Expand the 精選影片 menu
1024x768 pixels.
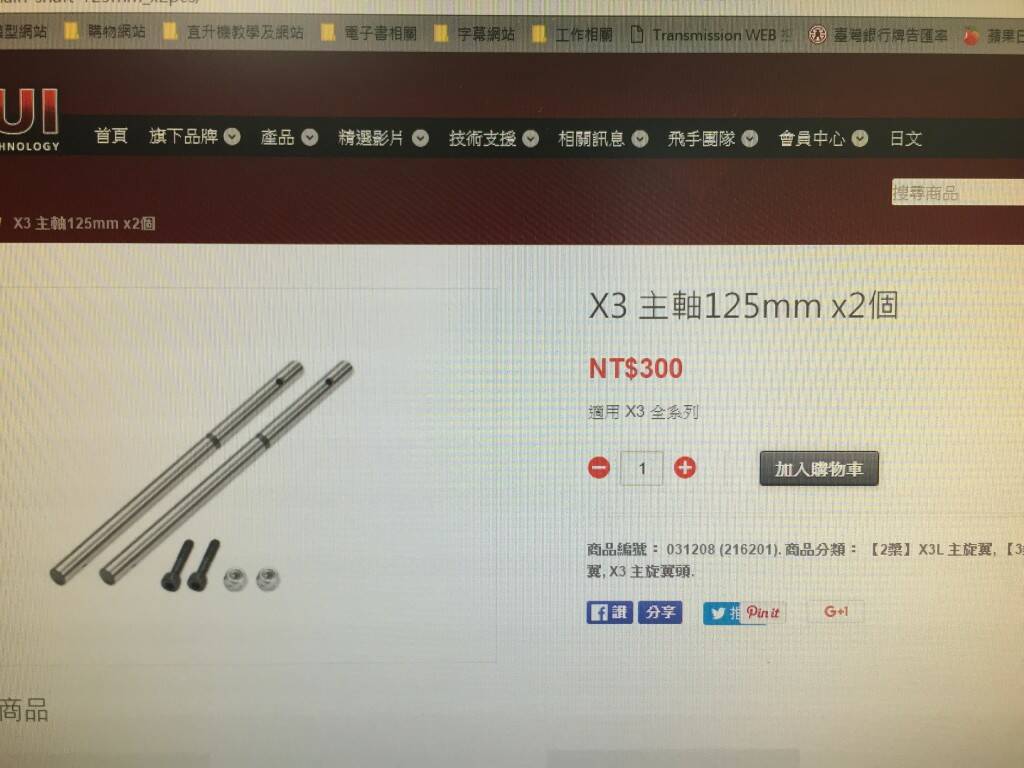pos(382,138)
